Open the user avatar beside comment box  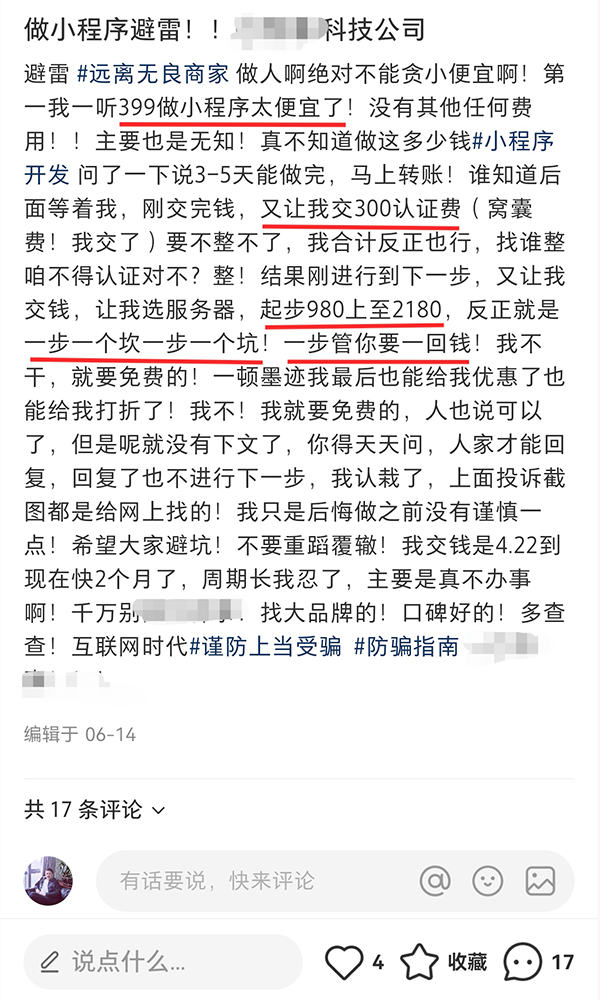coord(48,880)
